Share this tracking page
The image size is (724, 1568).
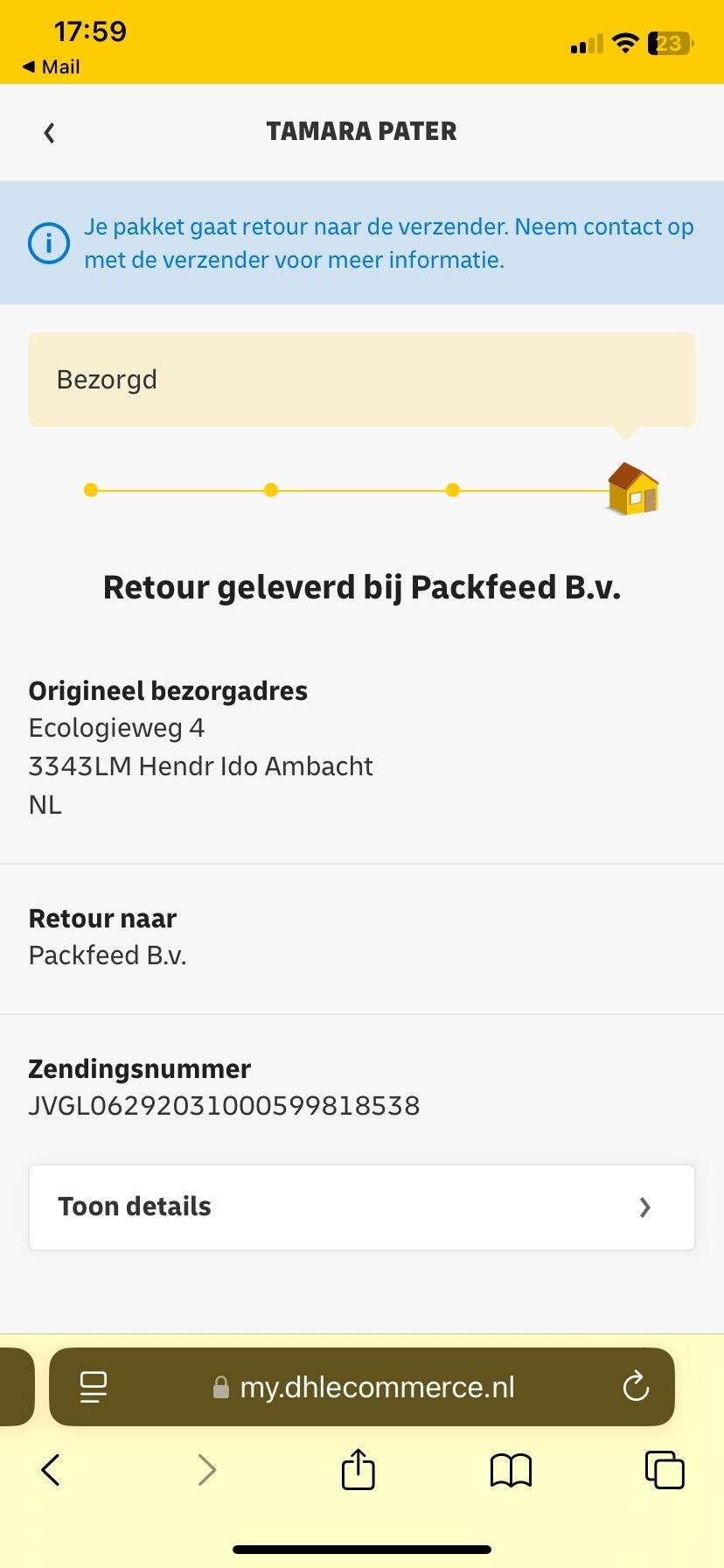358,1470
